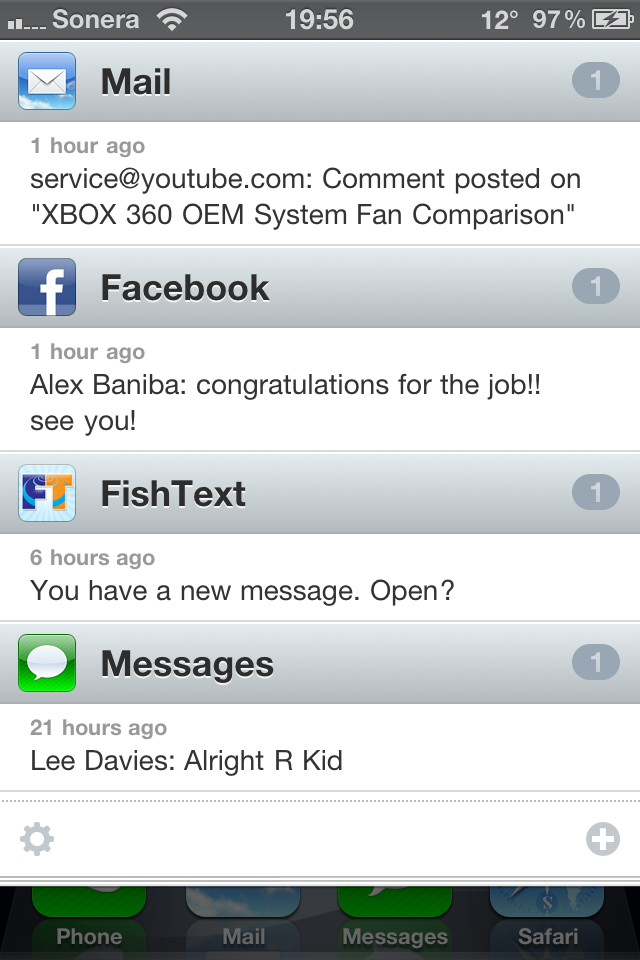
Task: Tap the FishText section header
Action: point(320,493)
